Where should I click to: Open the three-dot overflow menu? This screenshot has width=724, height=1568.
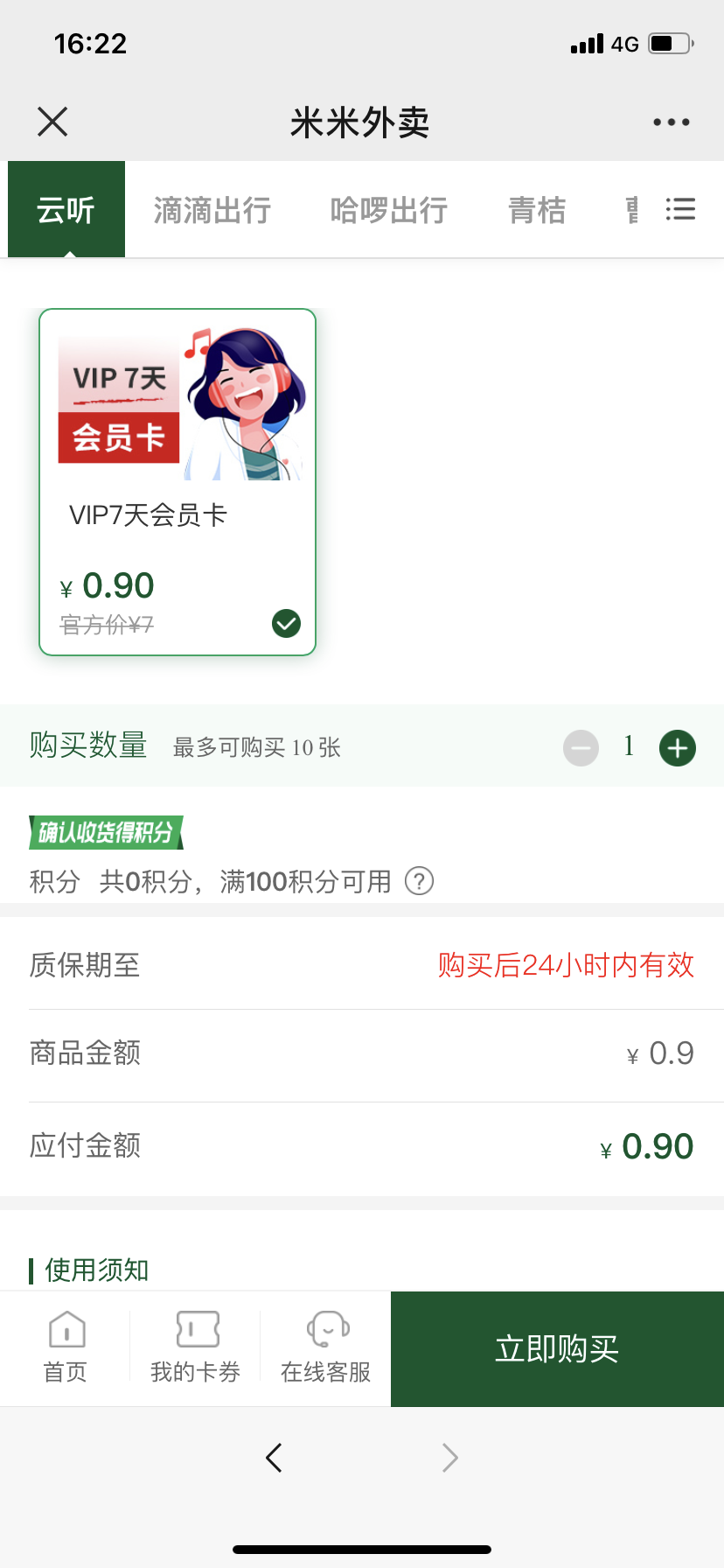[671, 122]
